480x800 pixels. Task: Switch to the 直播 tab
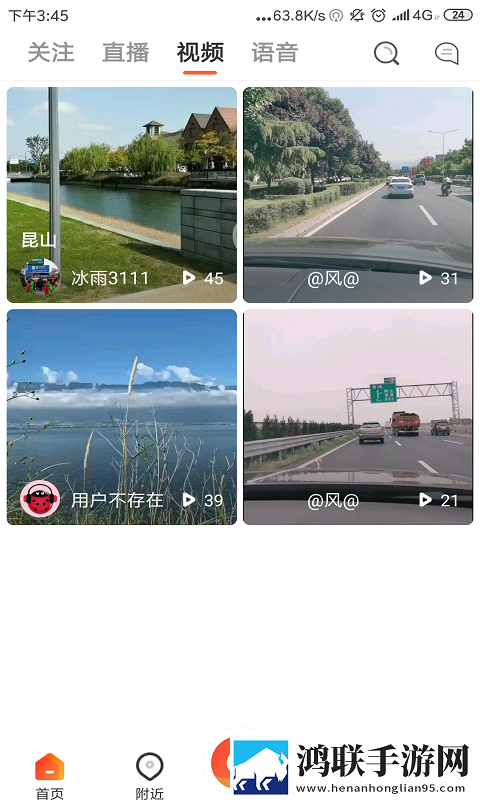point(125,53)
